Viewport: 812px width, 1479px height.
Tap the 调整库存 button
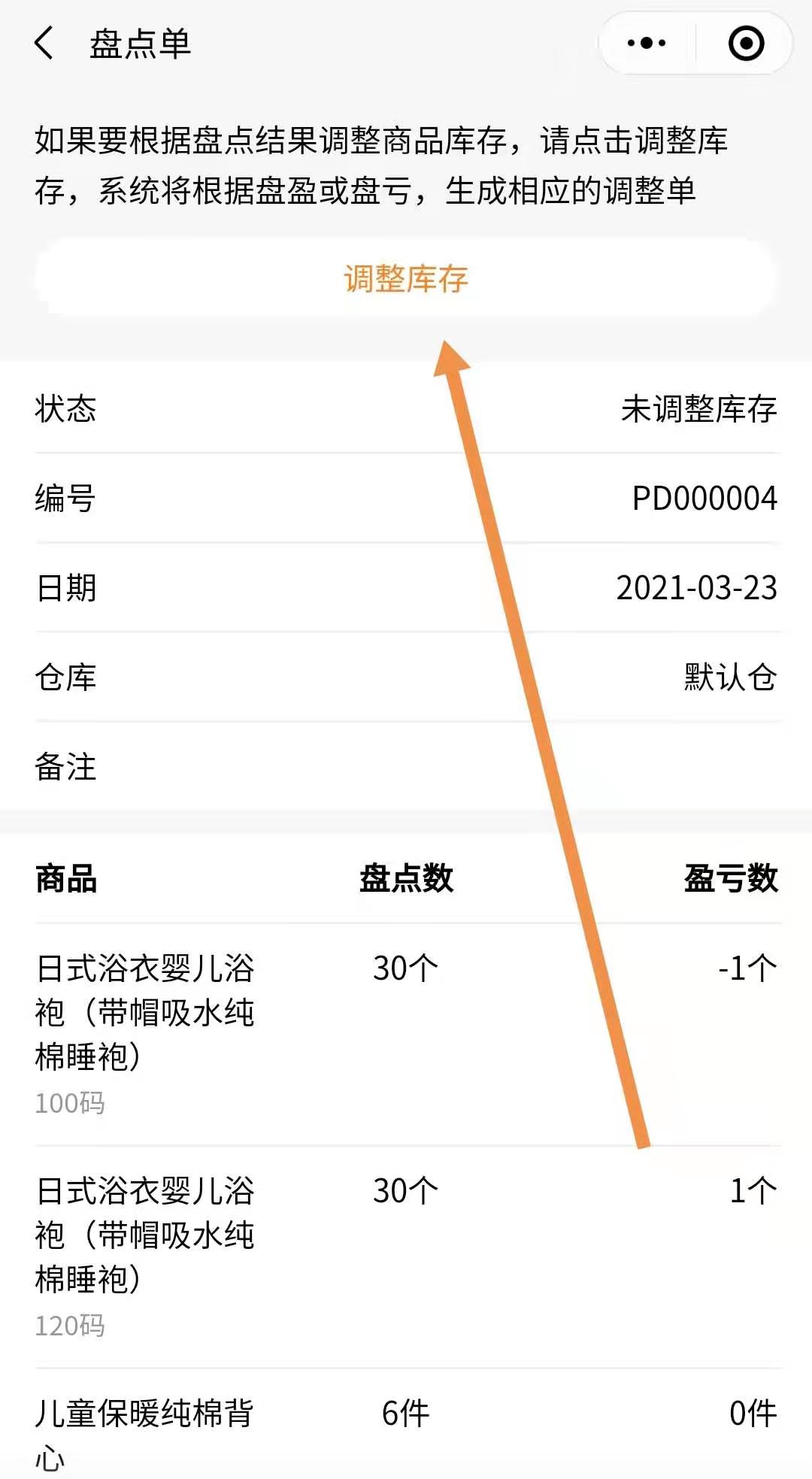pyautogui.click(x=406, y=279)
